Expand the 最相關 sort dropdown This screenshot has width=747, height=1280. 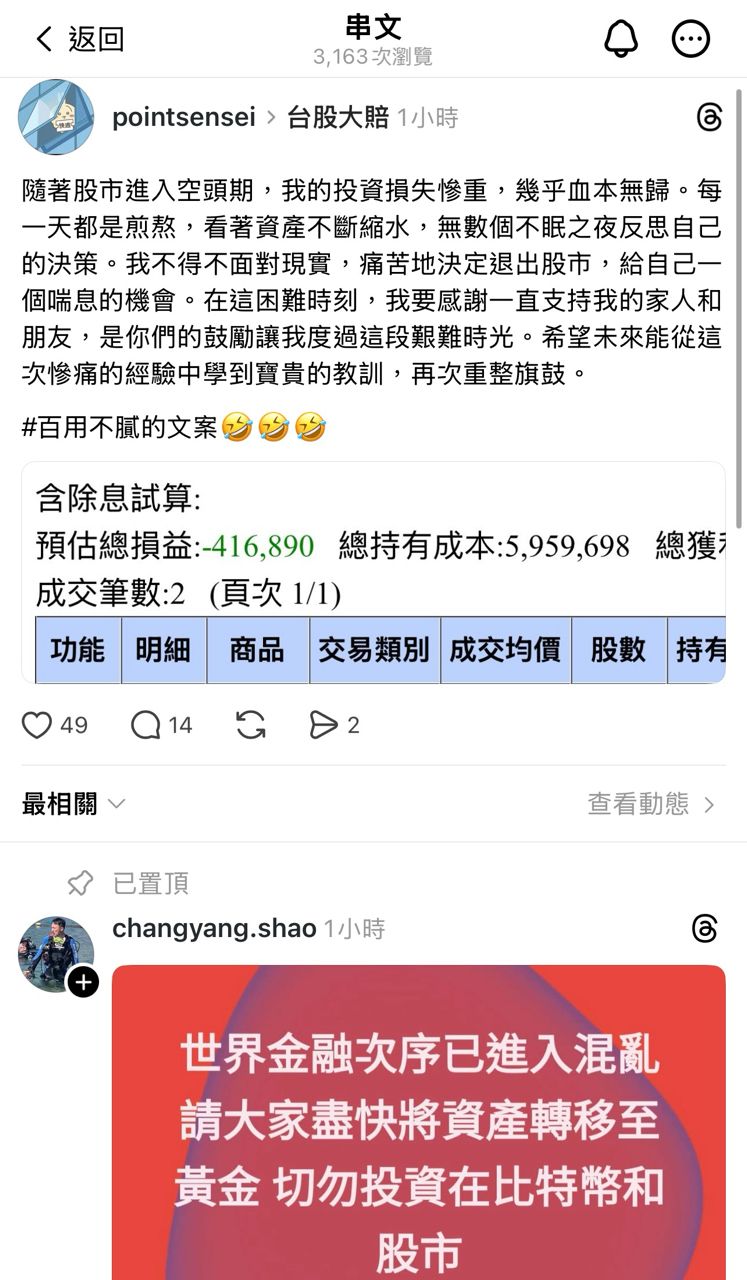point(73,804)
